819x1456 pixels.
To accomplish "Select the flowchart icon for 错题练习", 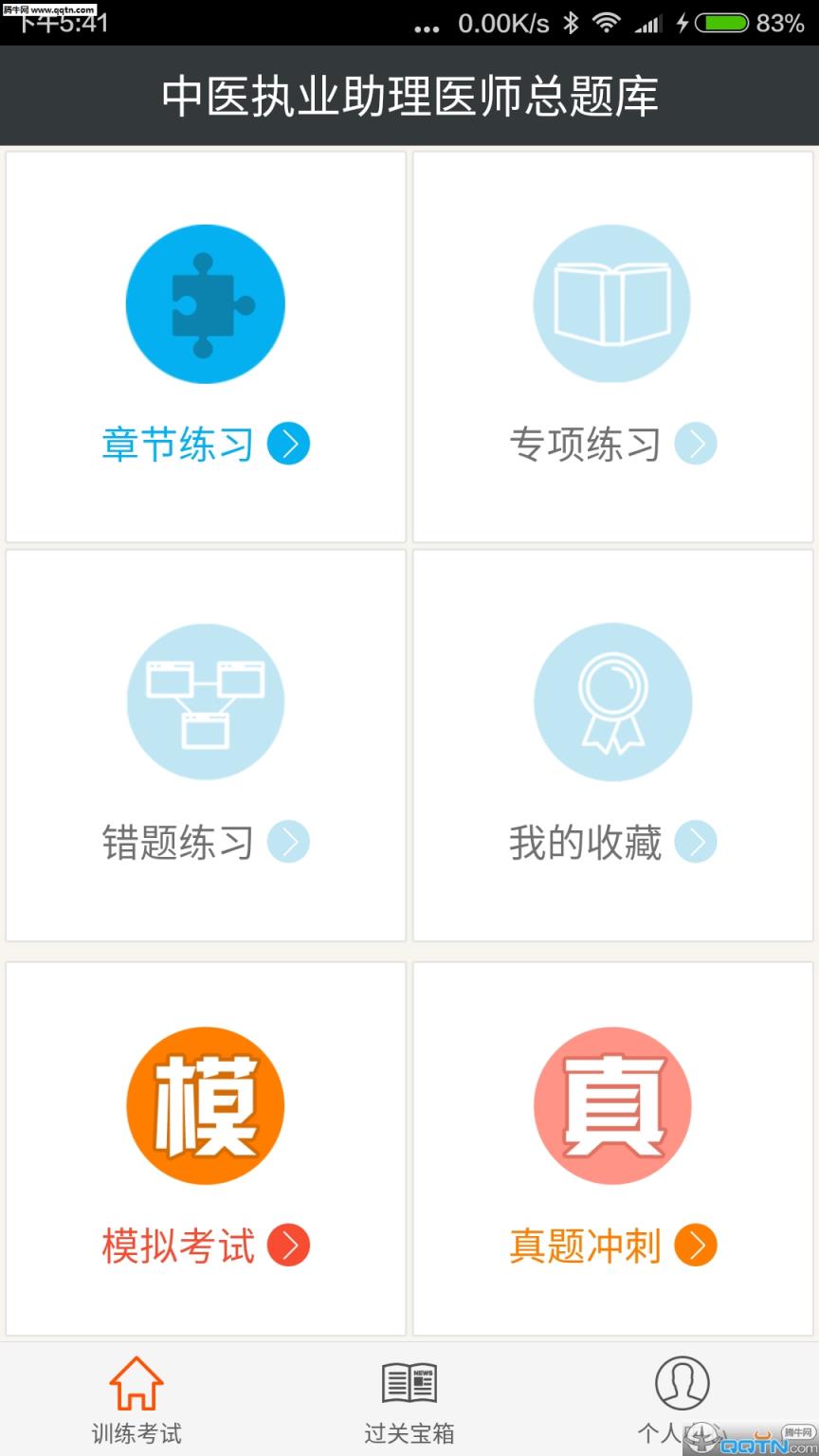I will [205, 701].
